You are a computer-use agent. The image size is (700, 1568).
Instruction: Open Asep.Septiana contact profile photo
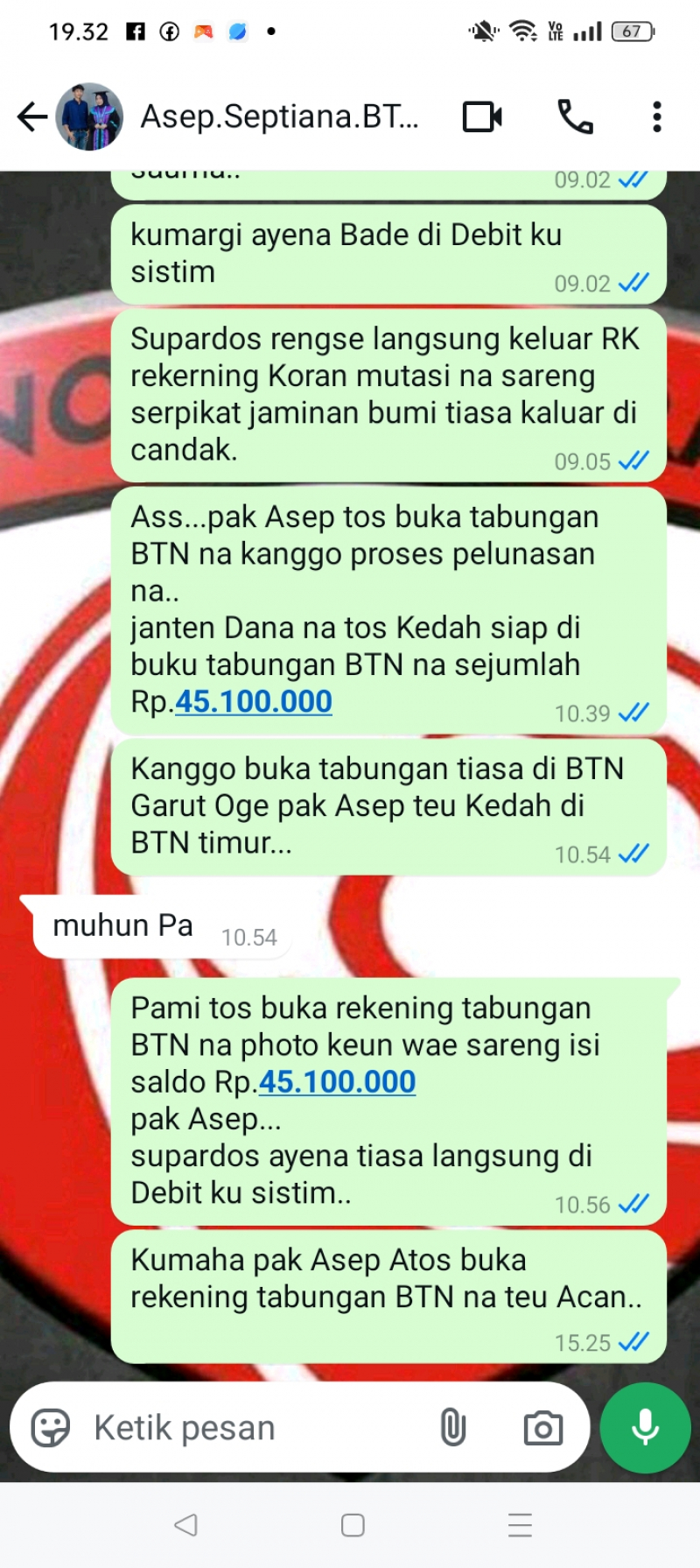(89, 116)
